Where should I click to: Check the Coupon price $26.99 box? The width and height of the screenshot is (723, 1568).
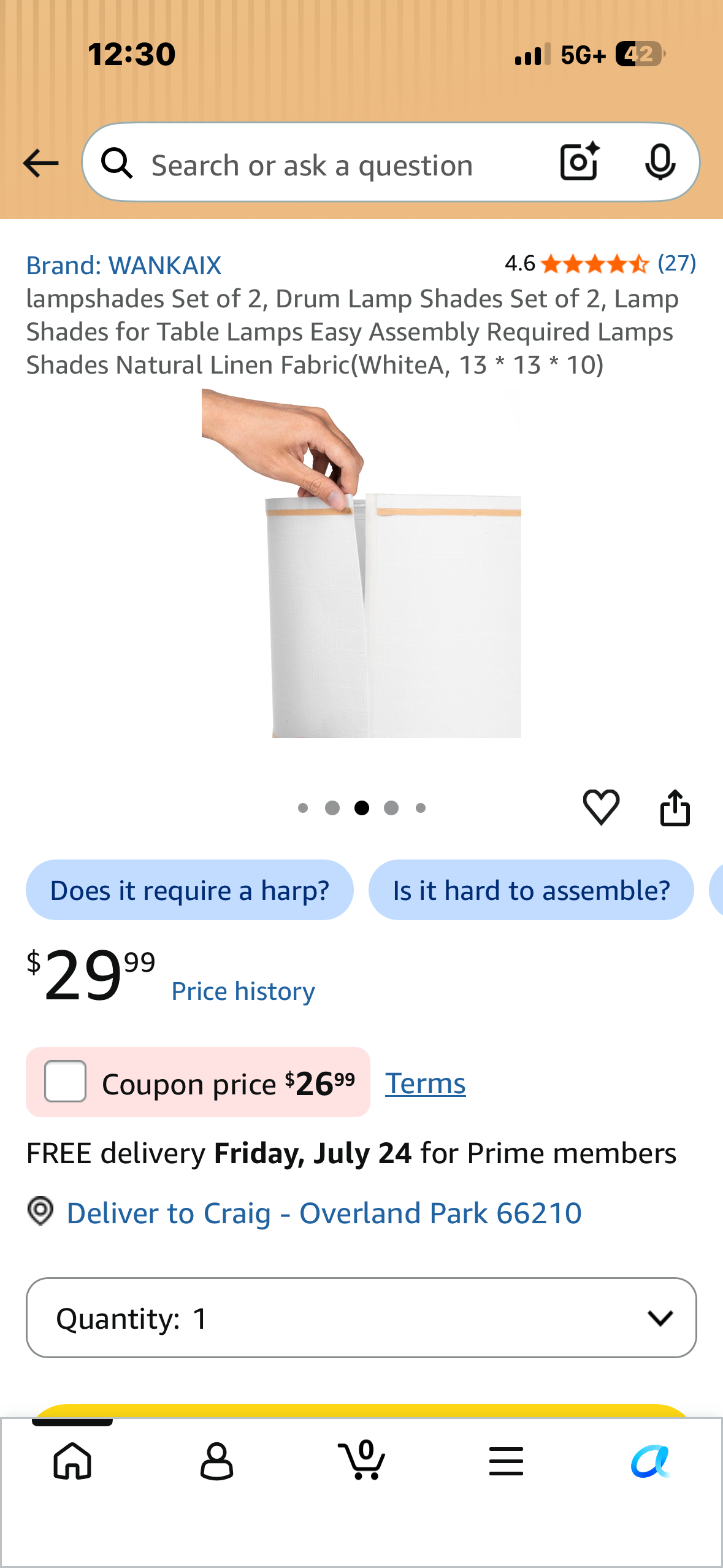point(65,1082)
